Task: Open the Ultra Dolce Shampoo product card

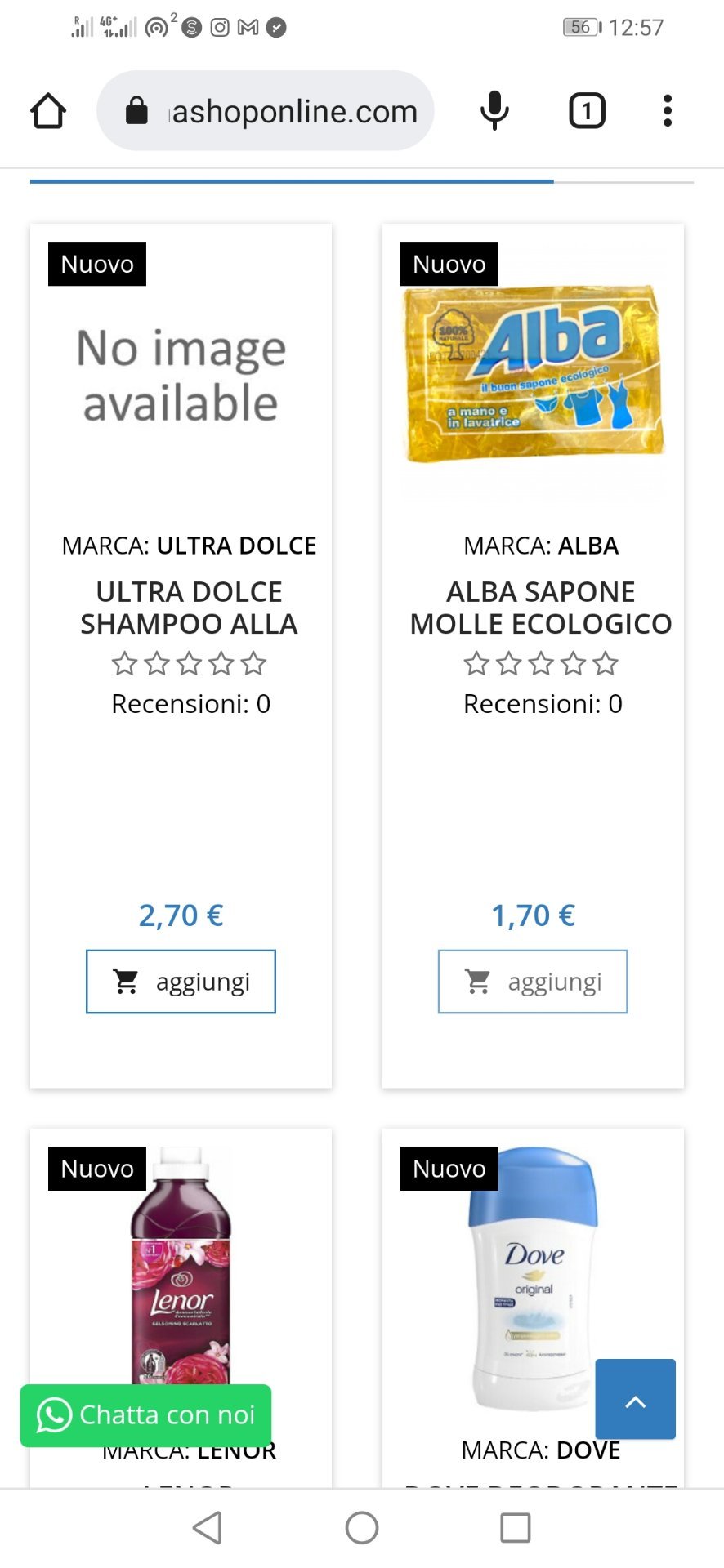Action: (189, 608)
